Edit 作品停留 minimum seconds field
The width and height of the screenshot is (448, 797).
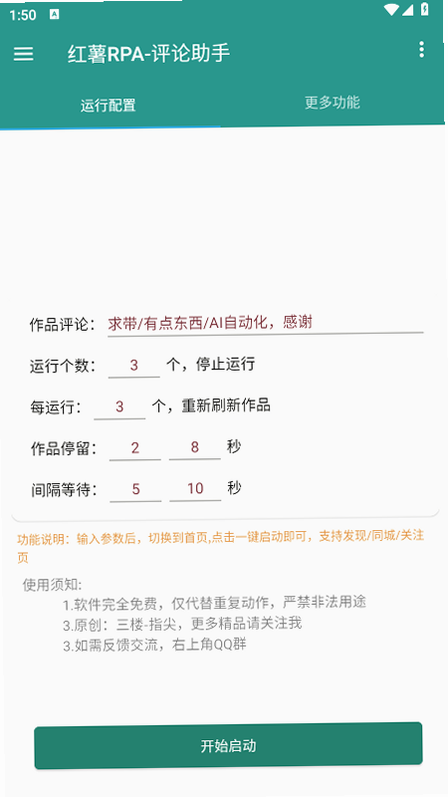pos(135,447)
